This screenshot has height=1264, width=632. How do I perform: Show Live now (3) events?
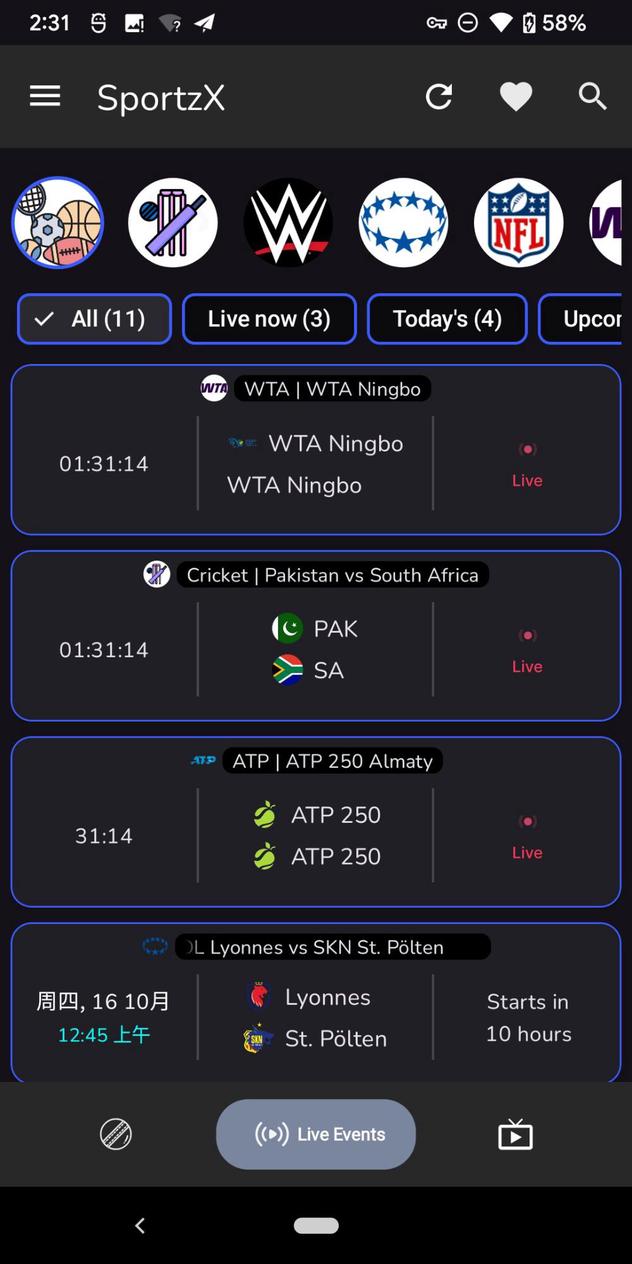click(x=269, y=319)
